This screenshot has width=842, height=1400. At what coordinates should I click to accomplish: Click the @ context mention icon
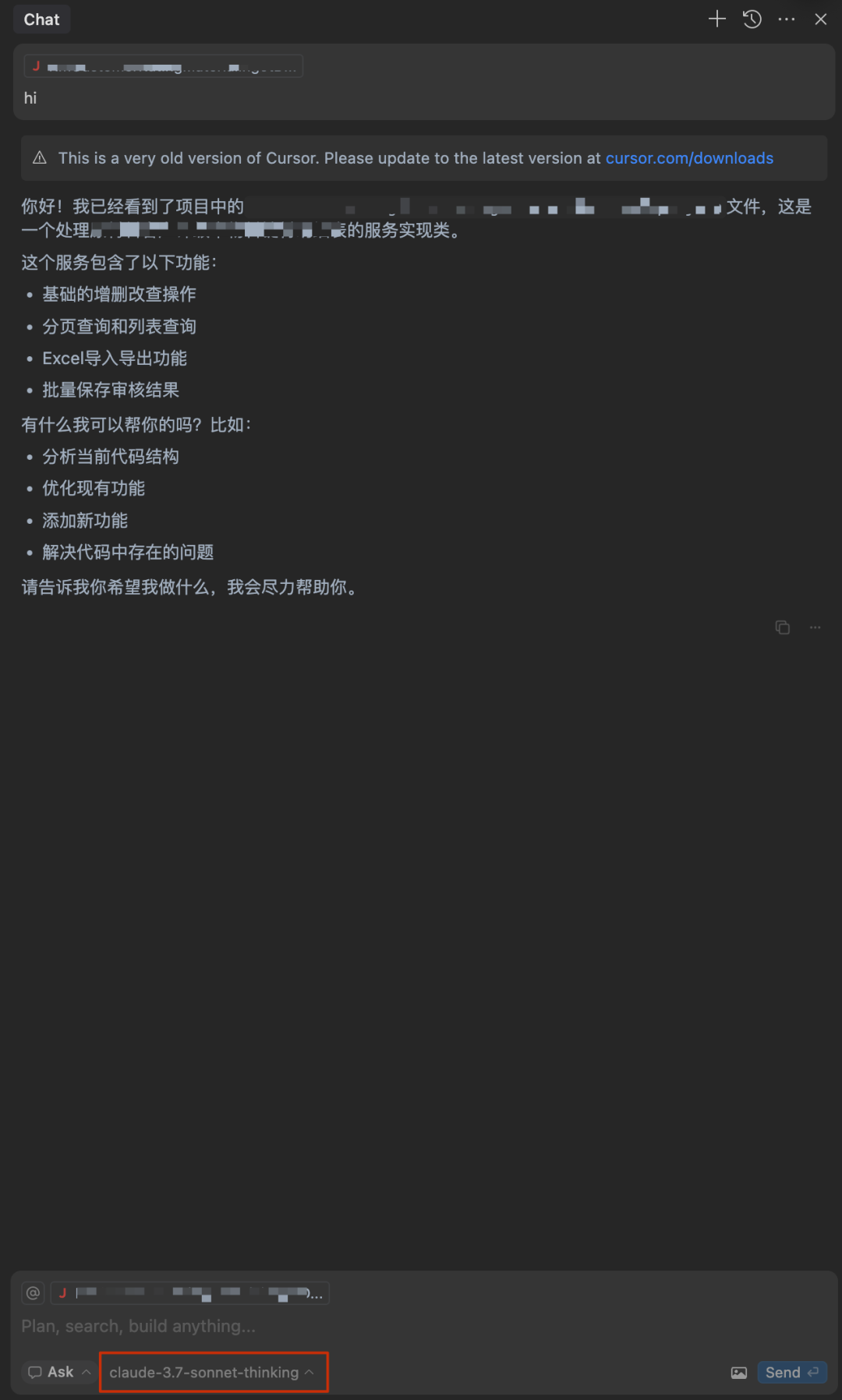pos(32,1292)
